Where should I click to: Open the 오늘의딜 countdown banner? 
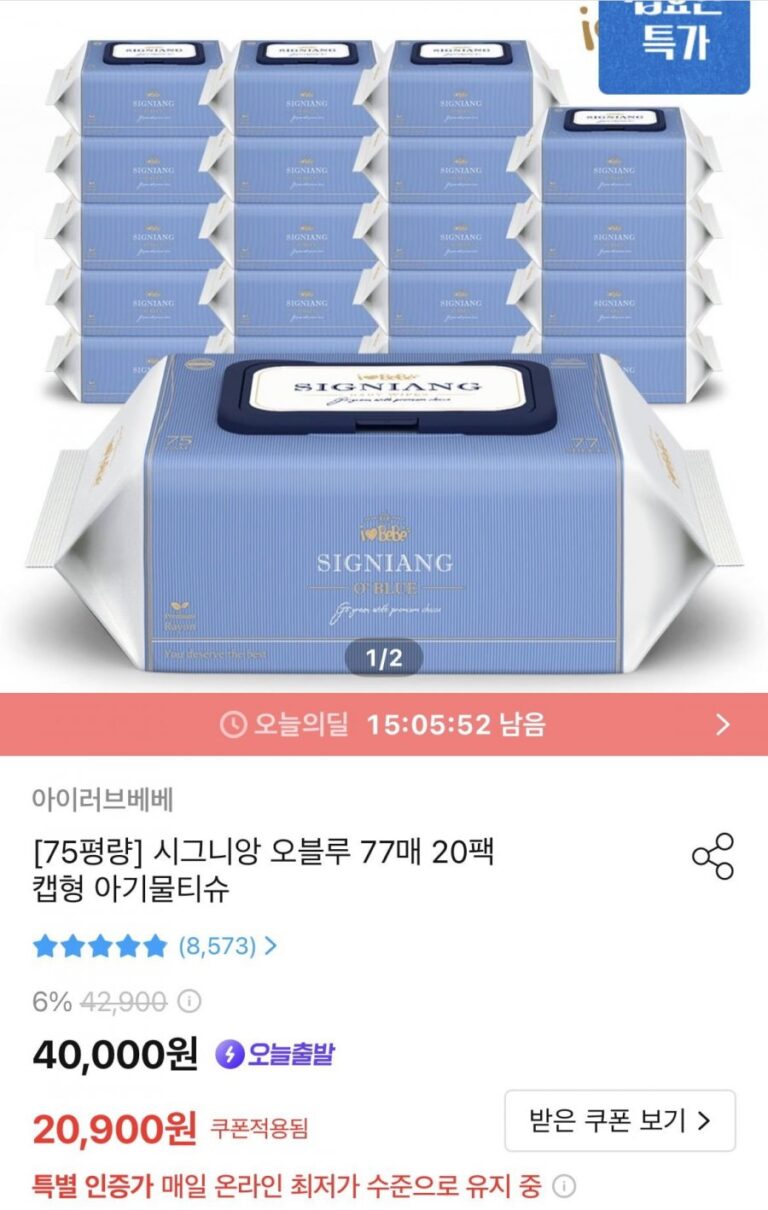[x=384, y=725]
